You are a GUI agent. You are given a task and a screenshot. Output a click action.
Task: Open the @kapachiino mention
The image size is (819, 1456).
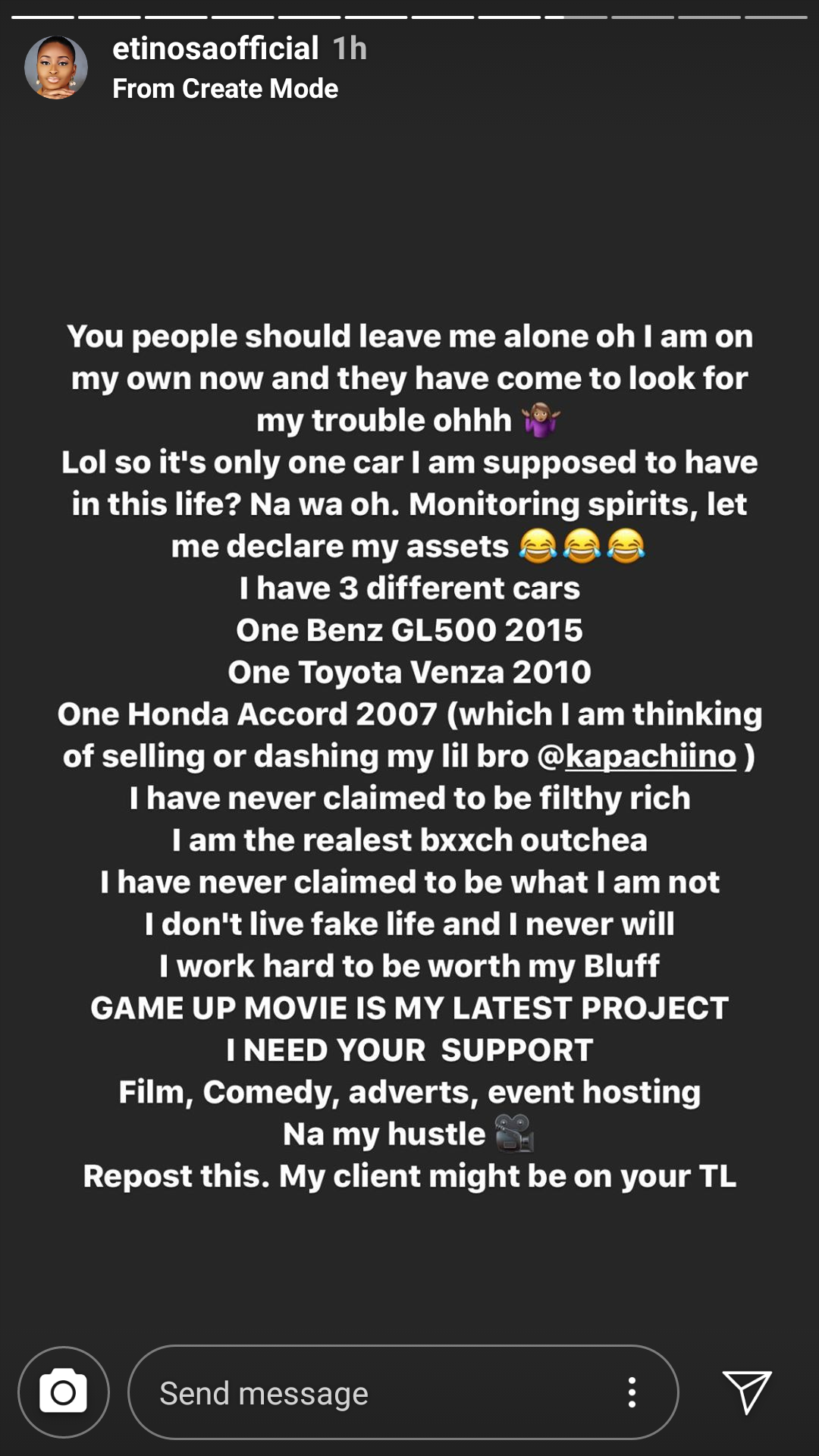(637, 756)
